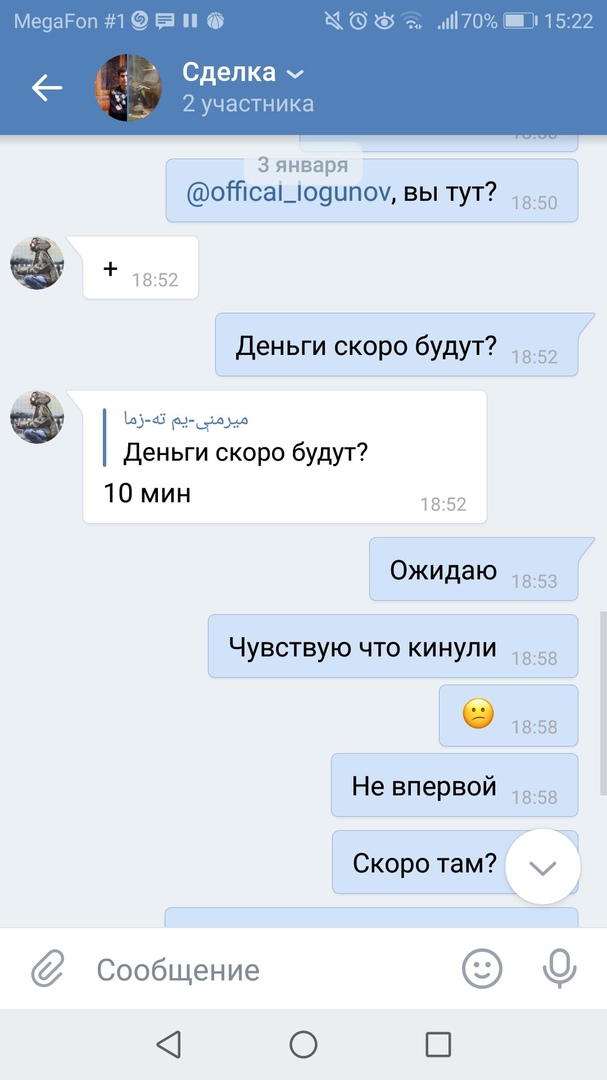
Task: Tap the group chat avatar
Action: tap(128, 88)
